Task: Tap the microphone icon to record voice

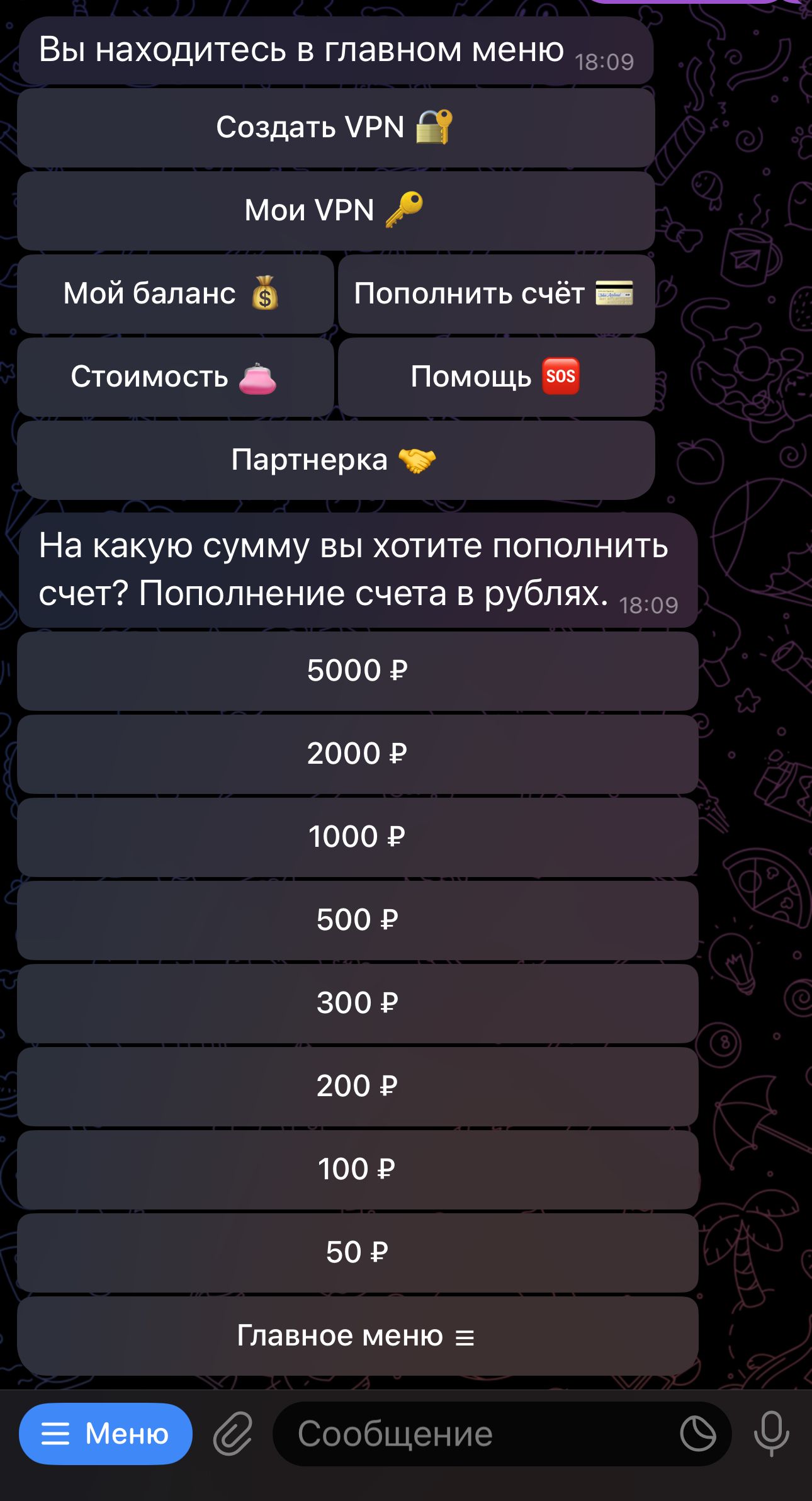Action: tap(771, 1432)
